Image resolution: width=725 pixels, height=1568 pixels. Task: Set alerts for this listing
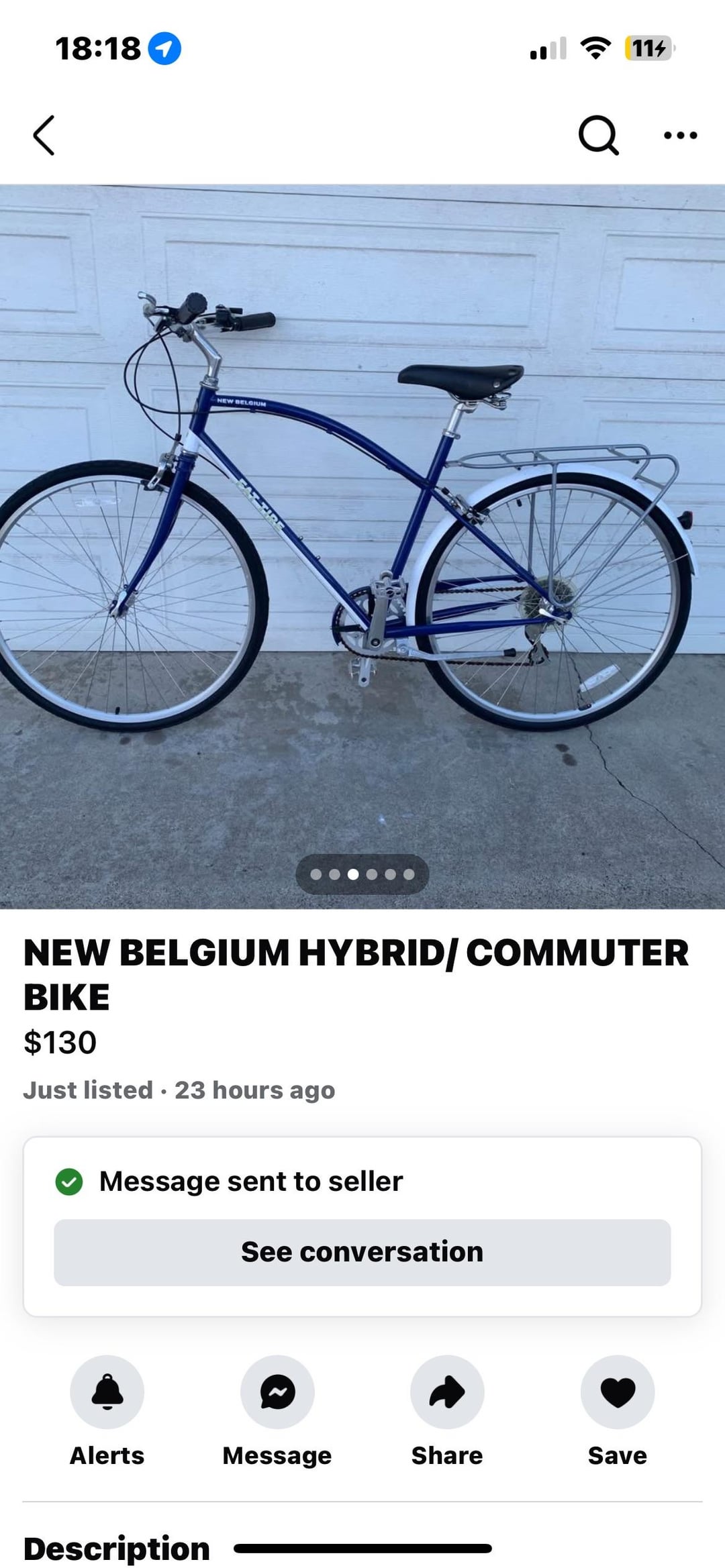click(x=107, y=1392)
